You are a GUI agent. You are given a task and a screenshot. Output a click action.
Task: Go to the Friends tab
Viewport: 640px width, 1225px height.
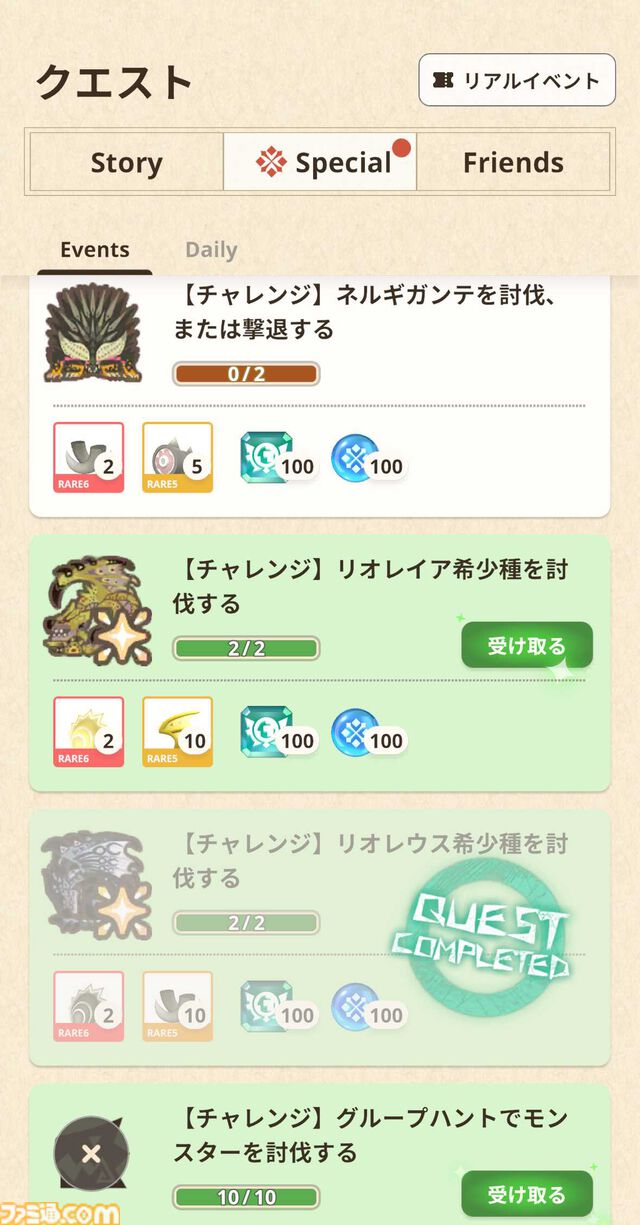(513, 162)
